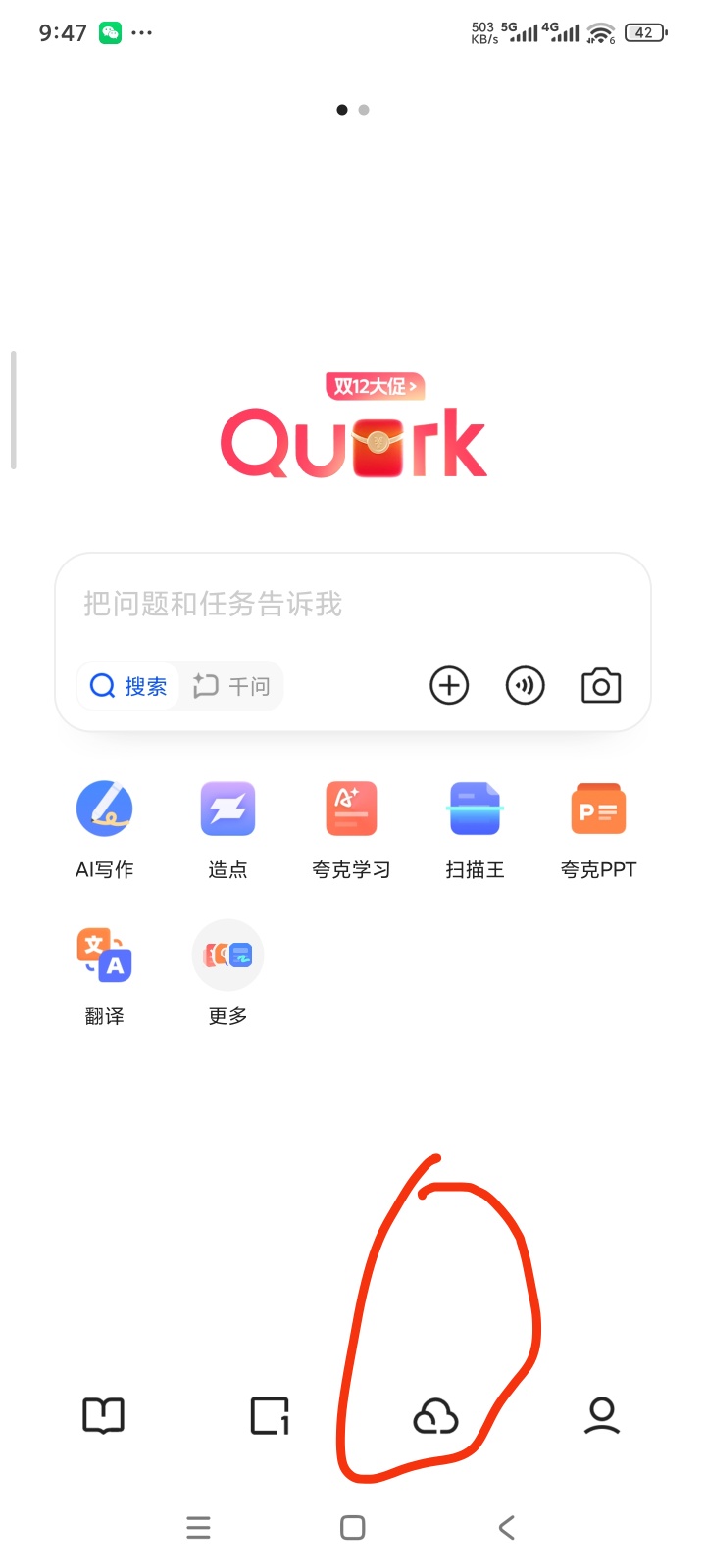
Task: Open the camera search icon
Action: click(x=600, y=685)
